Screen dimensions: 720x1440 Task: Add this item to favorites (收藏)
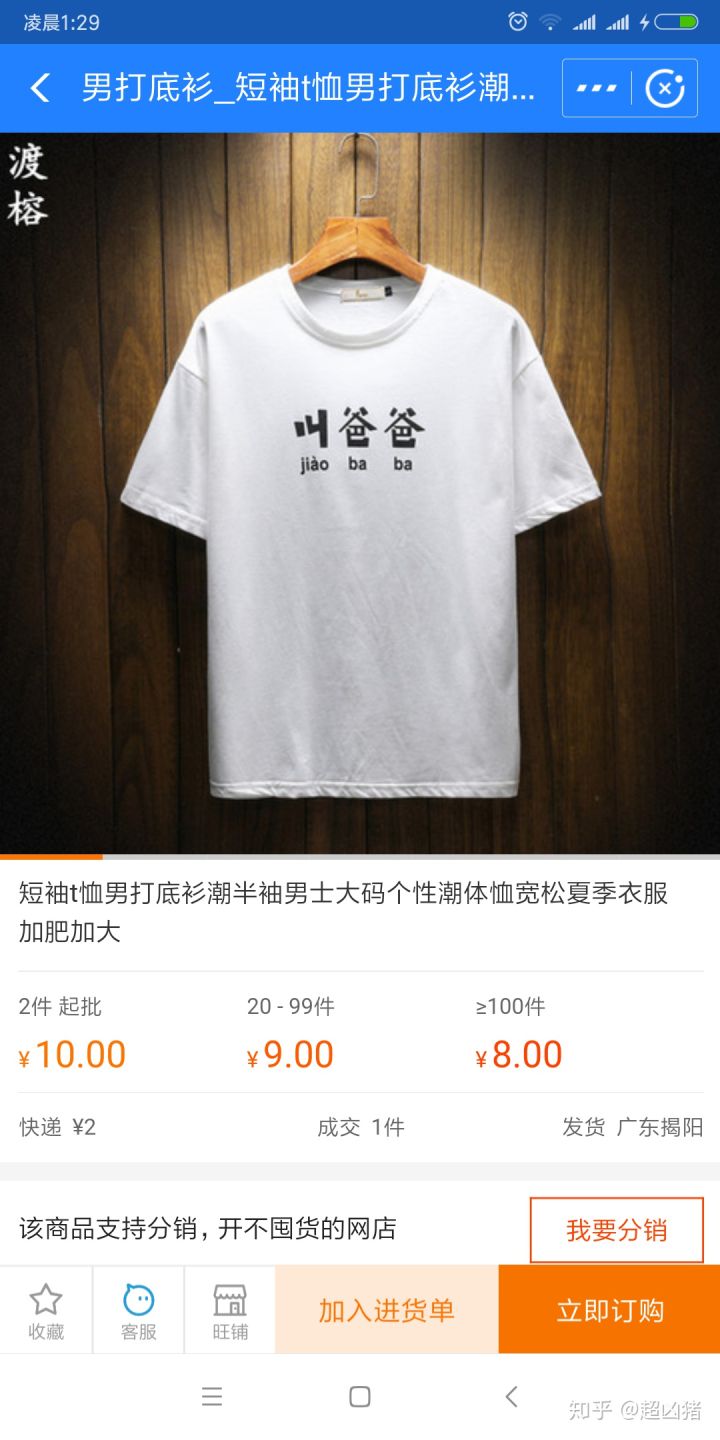point(46,1310)
